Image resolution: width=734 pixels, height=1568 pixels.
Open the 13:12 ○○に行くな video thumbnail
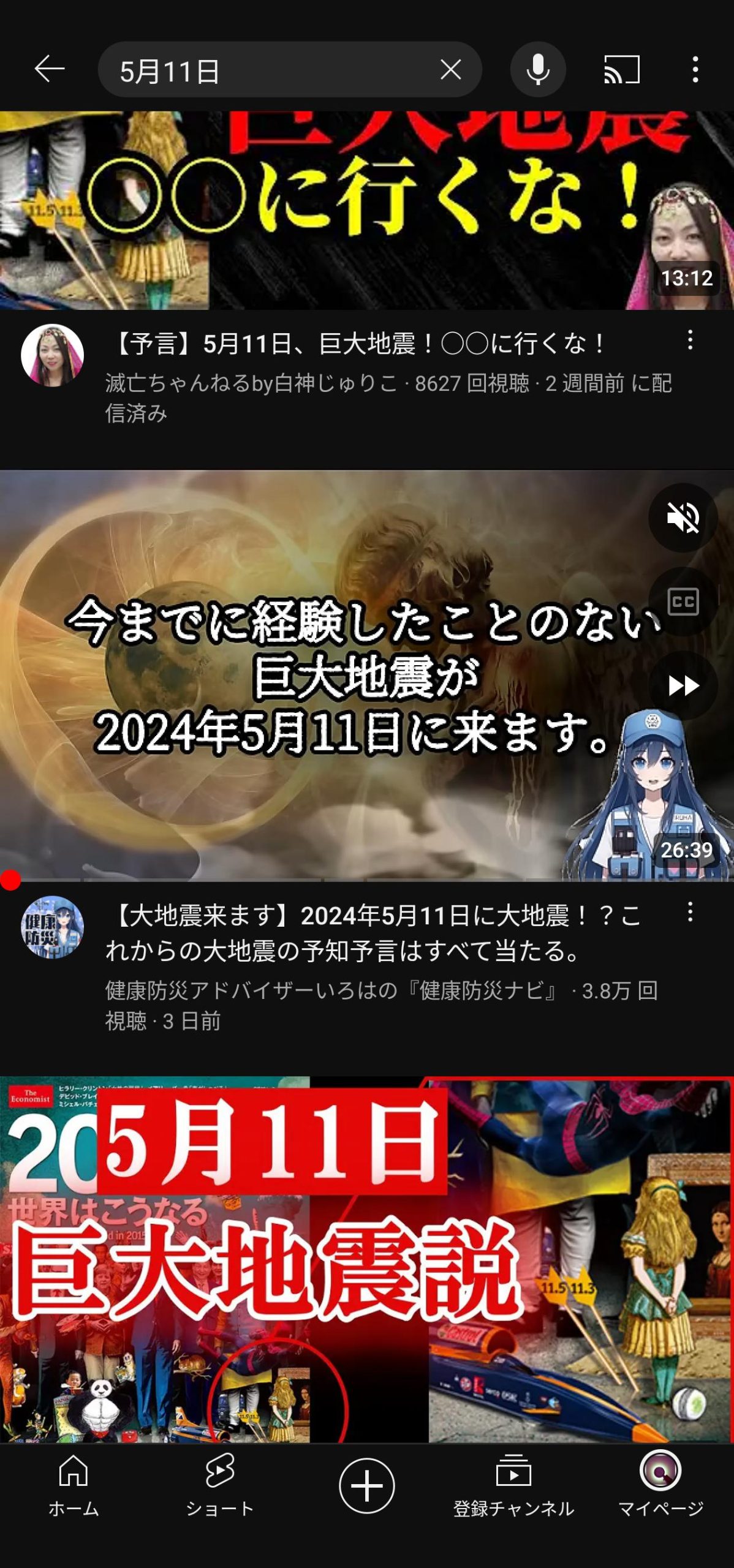tap(367, 210)
